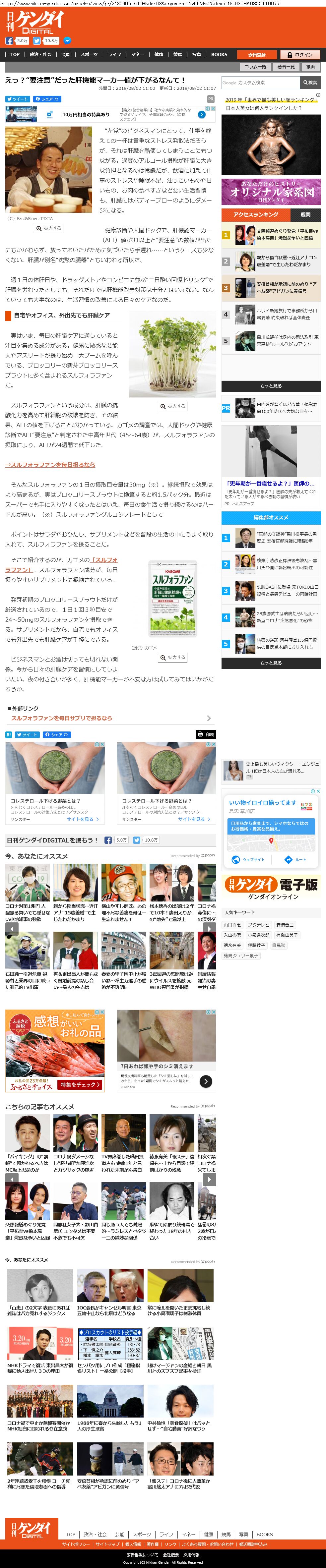The width and height of the screenshot is (326, 1568).
Task: Open the サイトポリシー footer link
Action: pyautogui.click(x=76, y=1544)
